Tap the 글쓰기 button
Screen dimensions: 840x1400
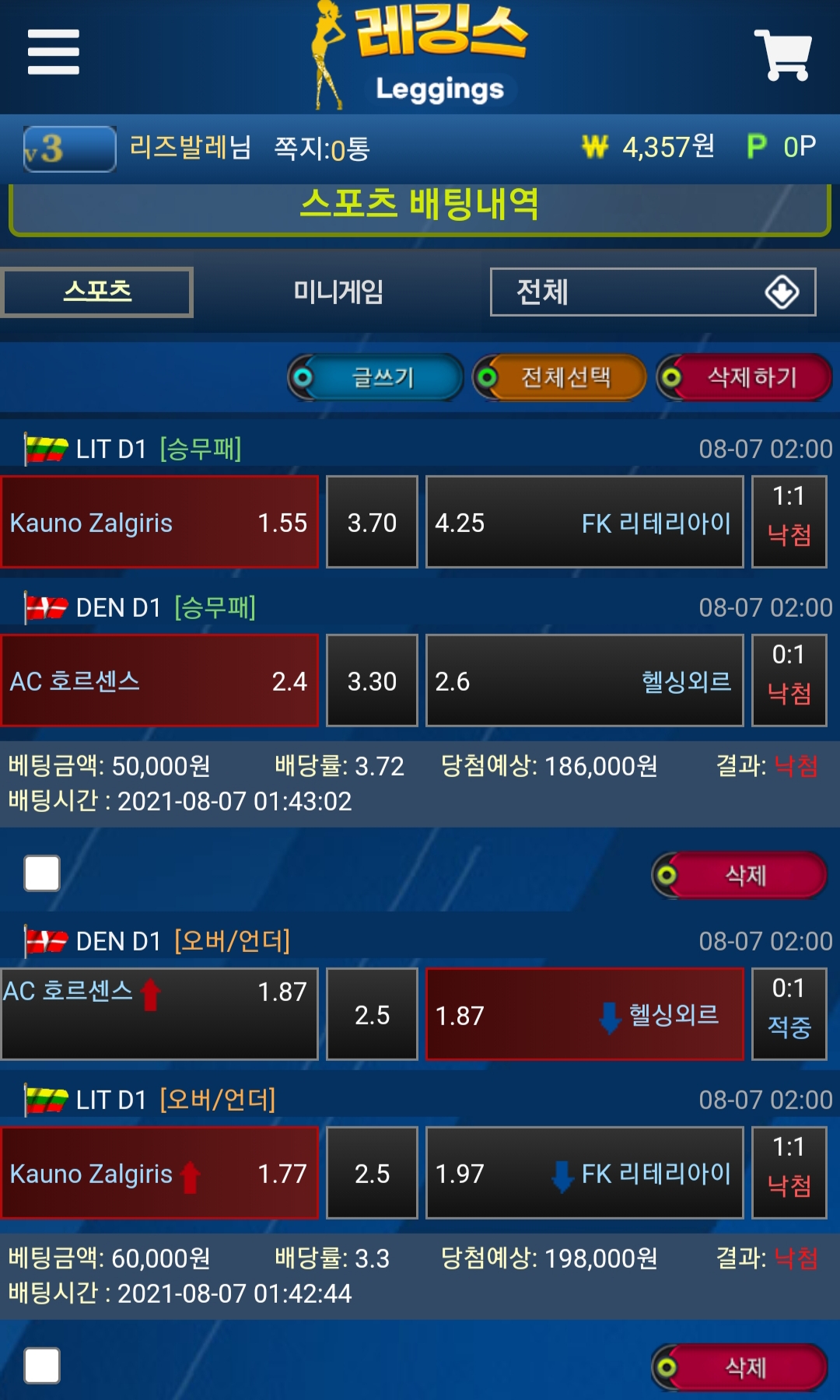click(x=376, y=377)
